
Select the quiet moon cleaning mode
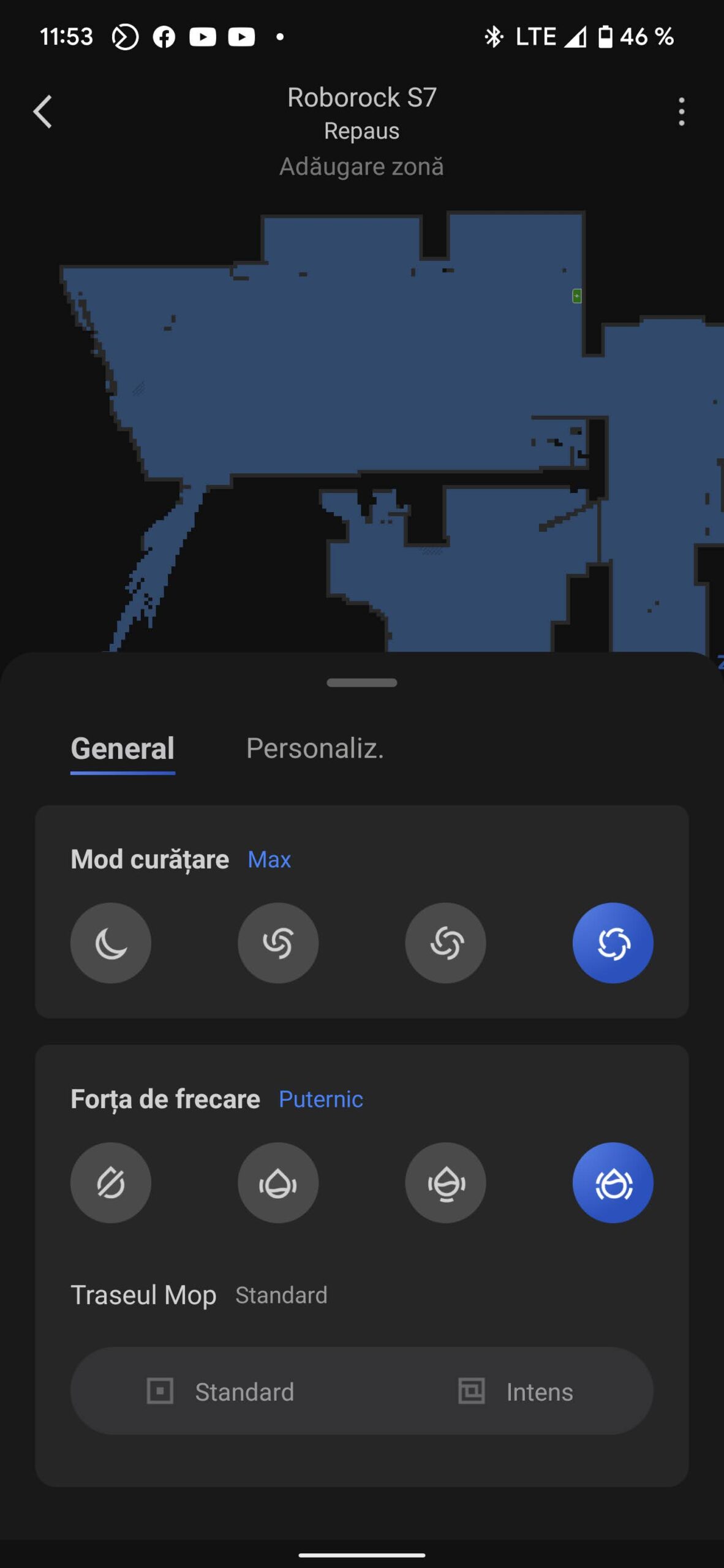[111, 943]
